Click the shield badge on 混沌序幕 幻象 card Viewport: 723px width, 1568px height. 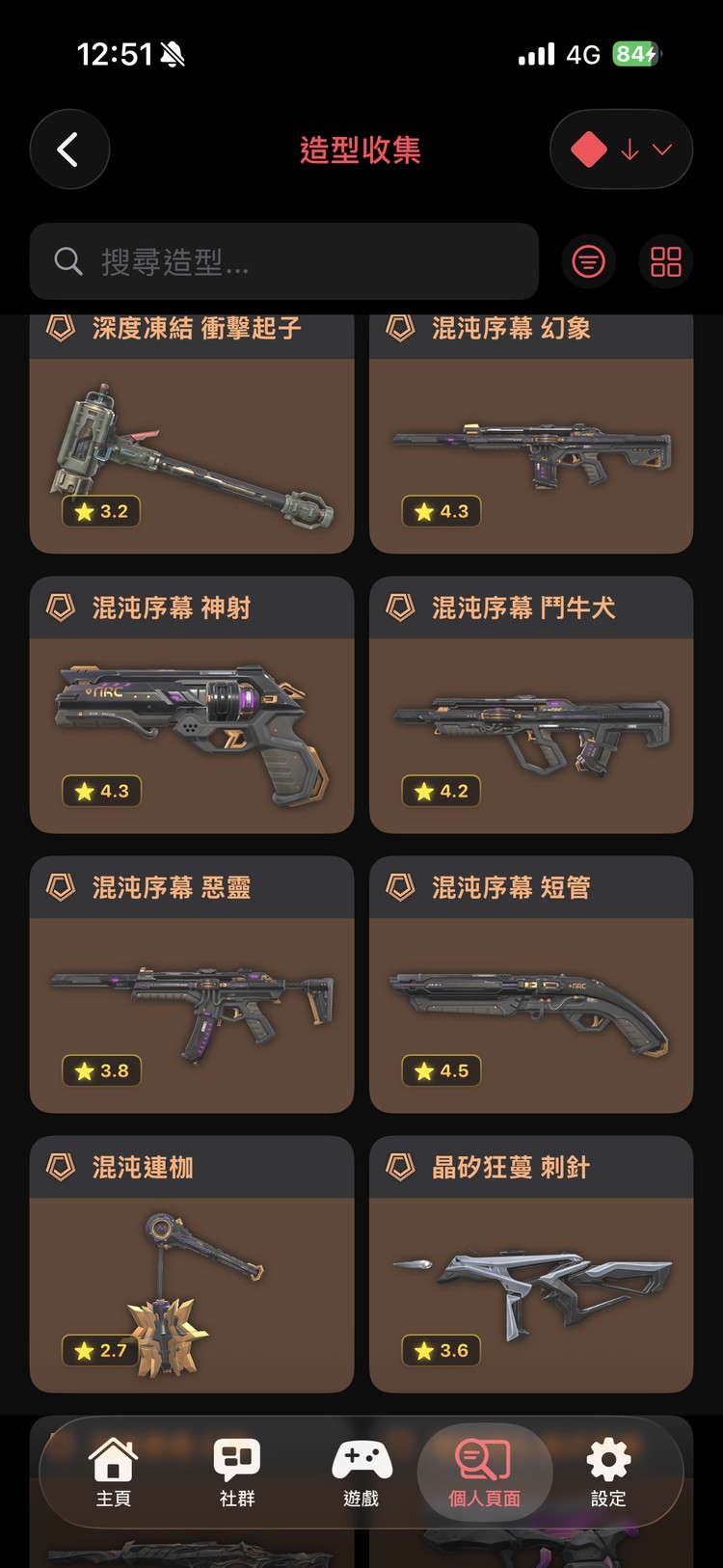click(401, 329)
